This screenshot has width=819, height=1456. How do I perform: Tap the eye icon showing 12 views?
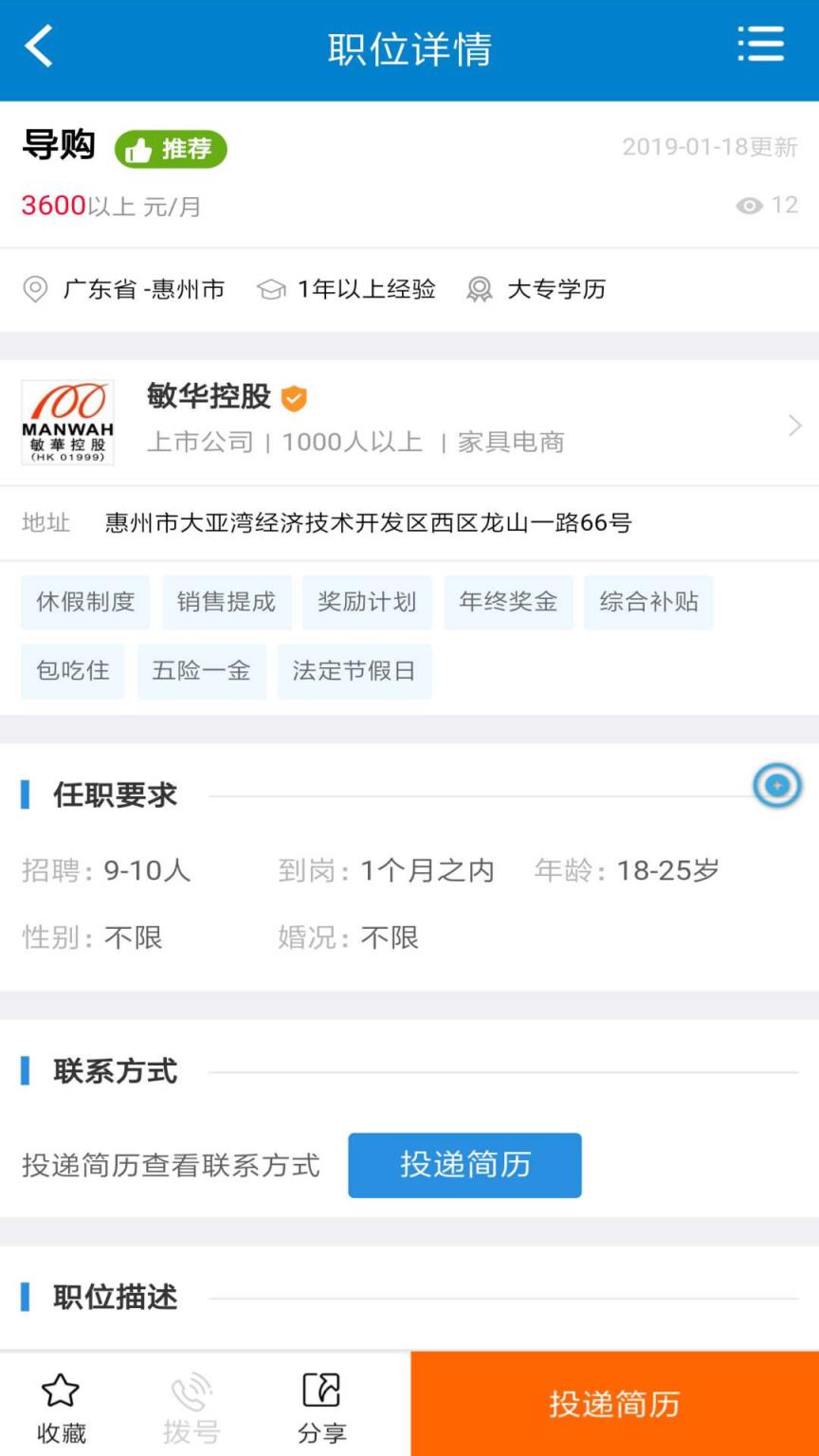pyautogui.click(x=752, y=206)
